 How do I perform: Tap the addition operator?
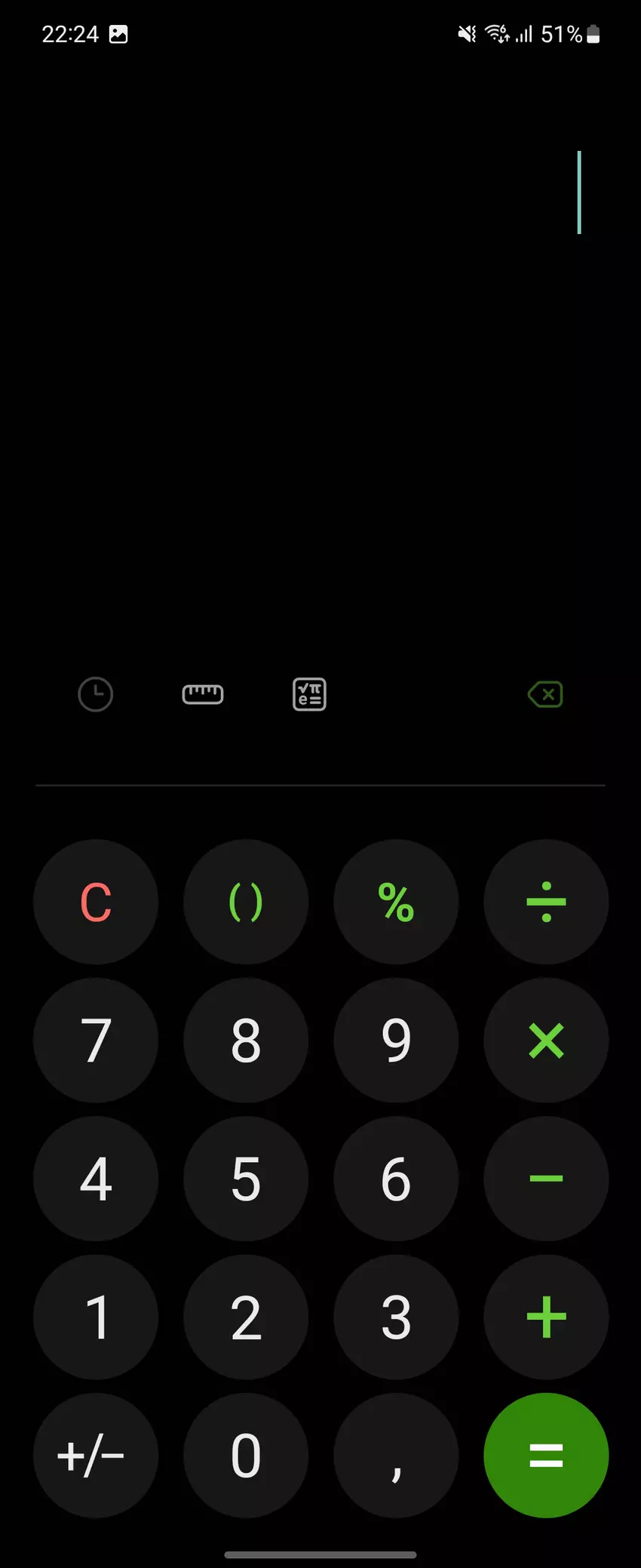pos(547,1317)
